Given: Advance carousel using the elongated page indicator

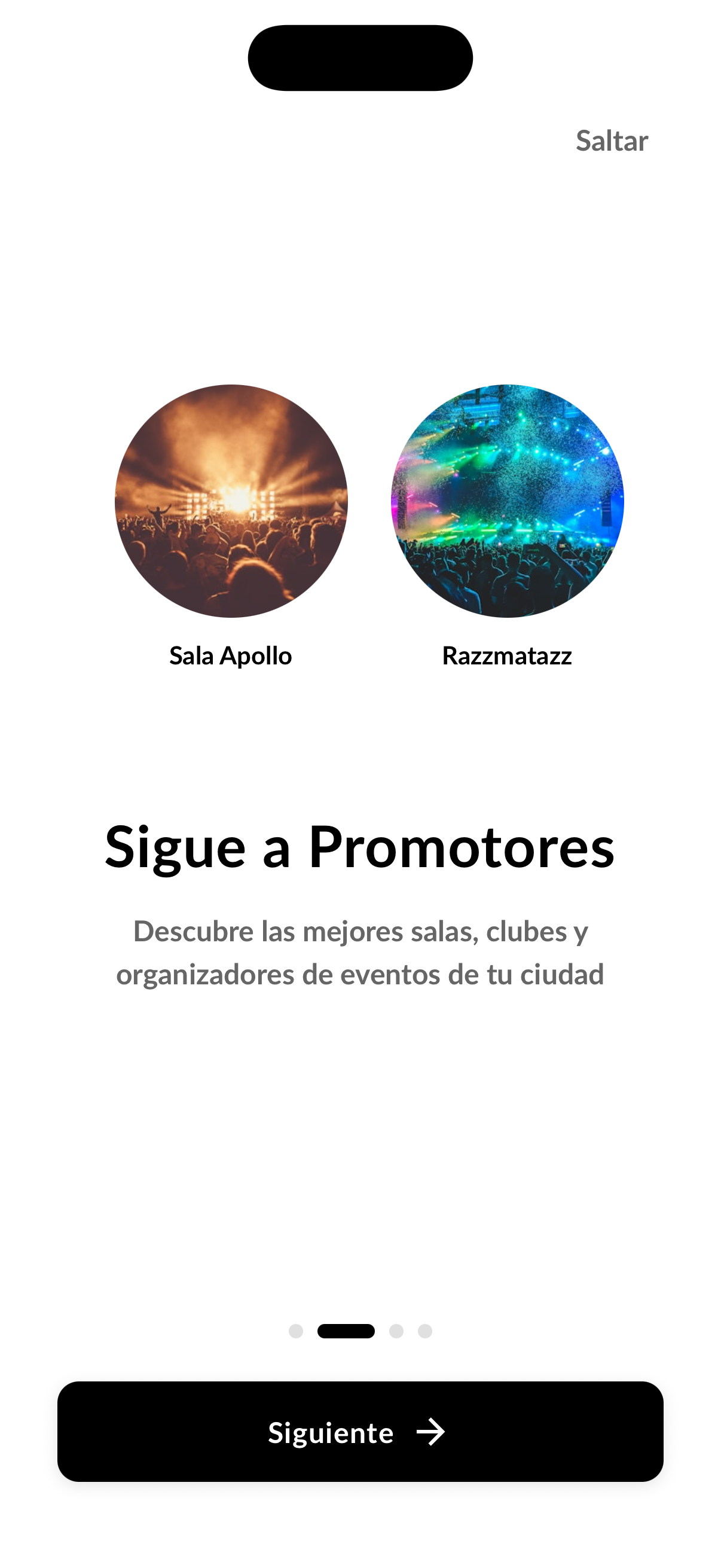Looking at the screenshot, I should (x=347, y=1331).
